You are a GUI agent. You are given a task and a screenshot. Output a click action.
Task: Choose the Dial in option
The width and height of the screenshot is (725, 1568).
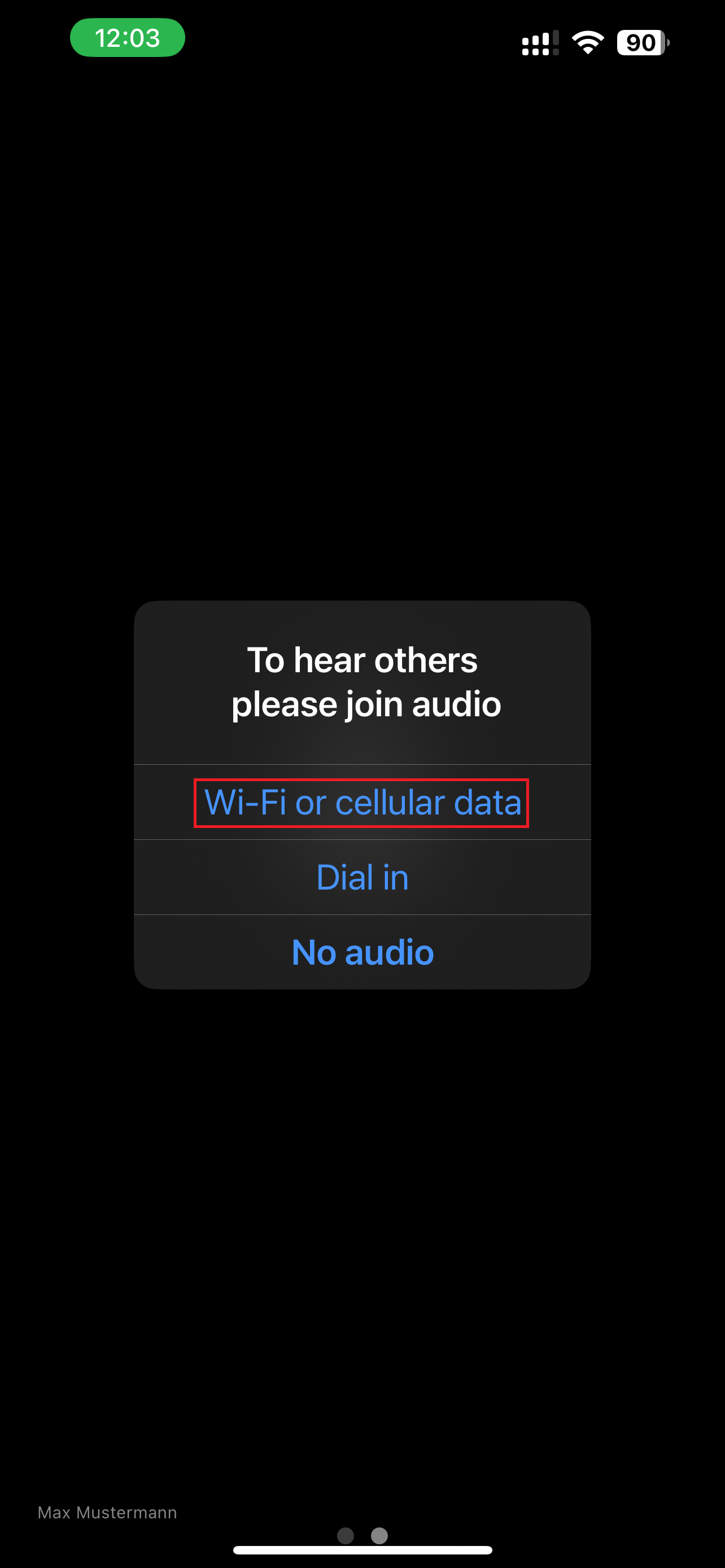point(362,877)
